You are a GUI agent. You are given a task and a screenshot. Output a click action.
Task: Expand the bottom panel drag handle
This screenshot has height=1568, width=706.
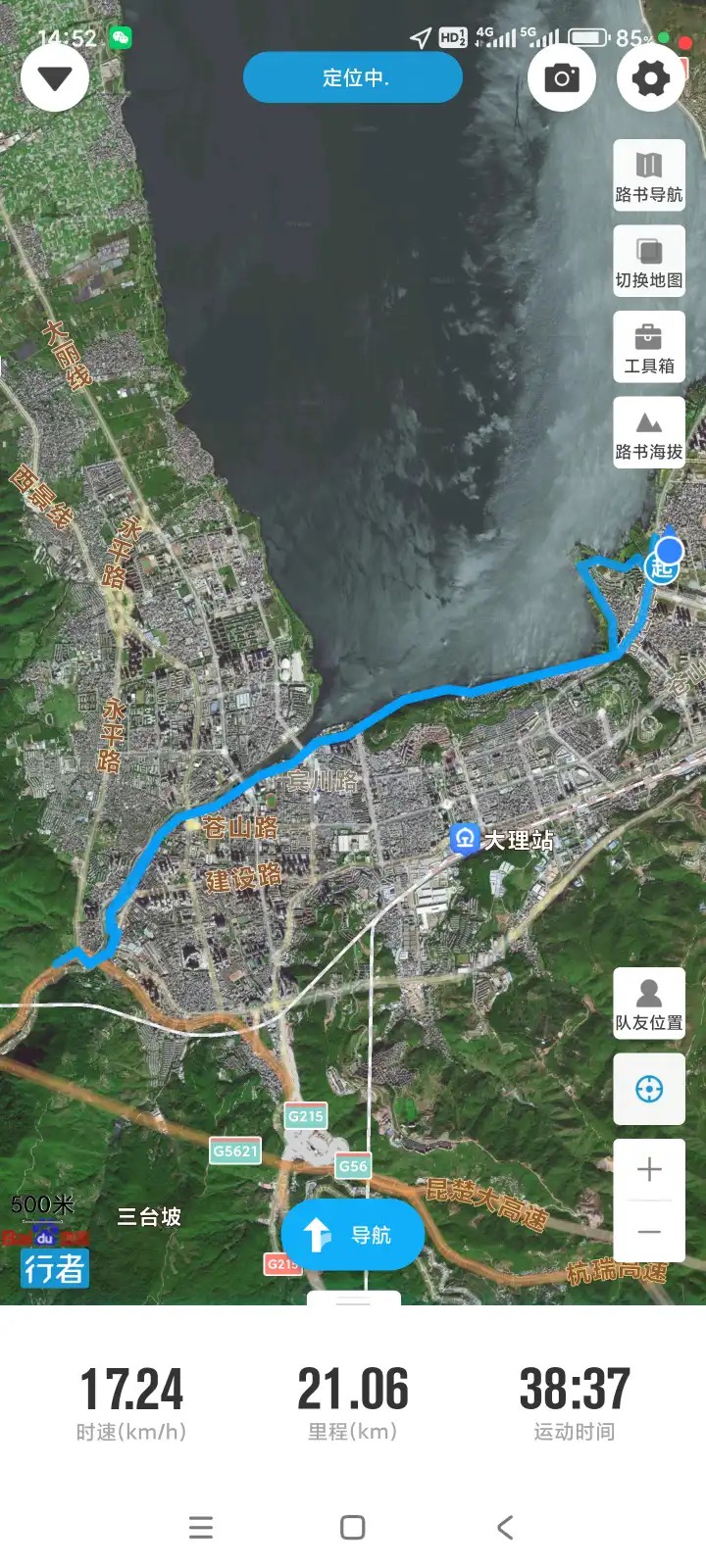tap(353, 1299)
